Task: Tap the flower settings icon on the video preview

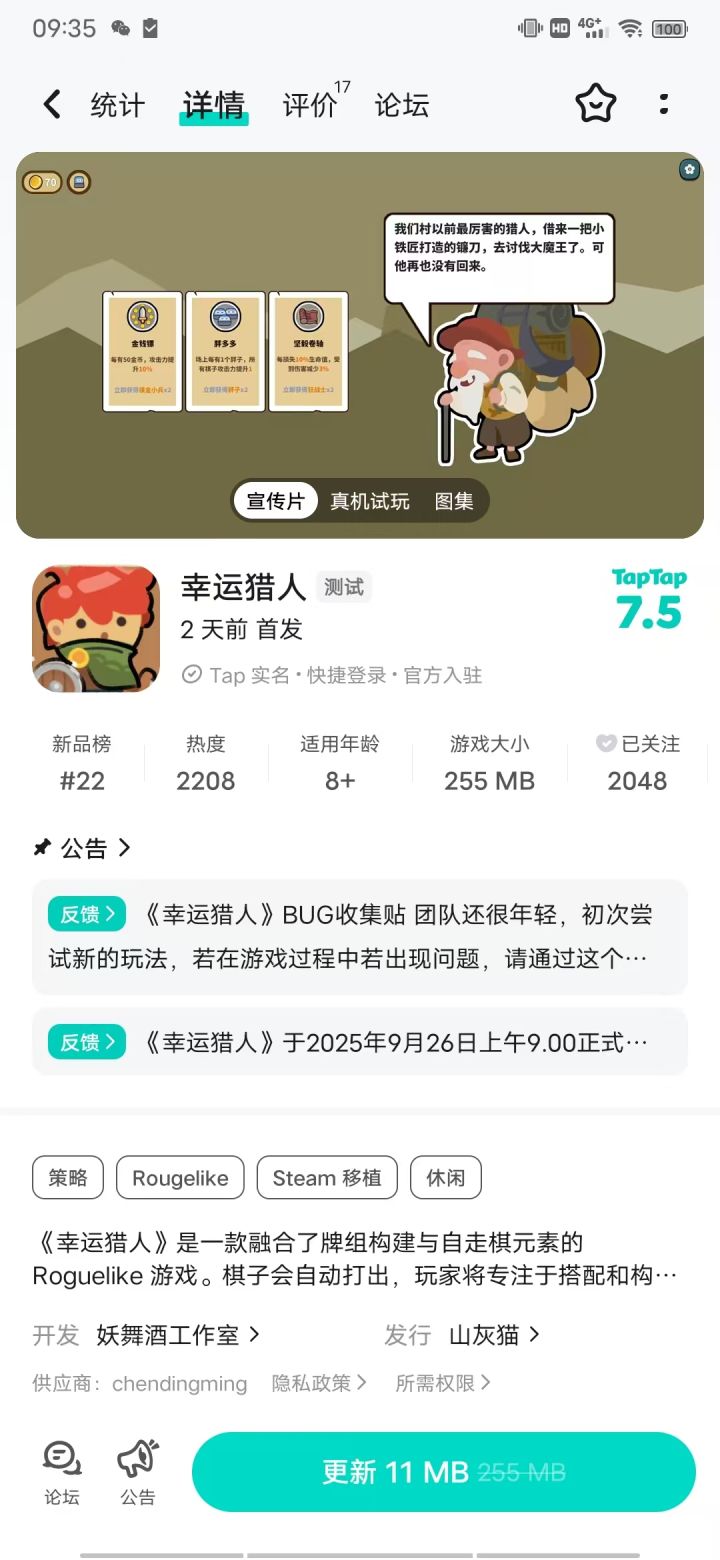Action: (x=690, y=170)
